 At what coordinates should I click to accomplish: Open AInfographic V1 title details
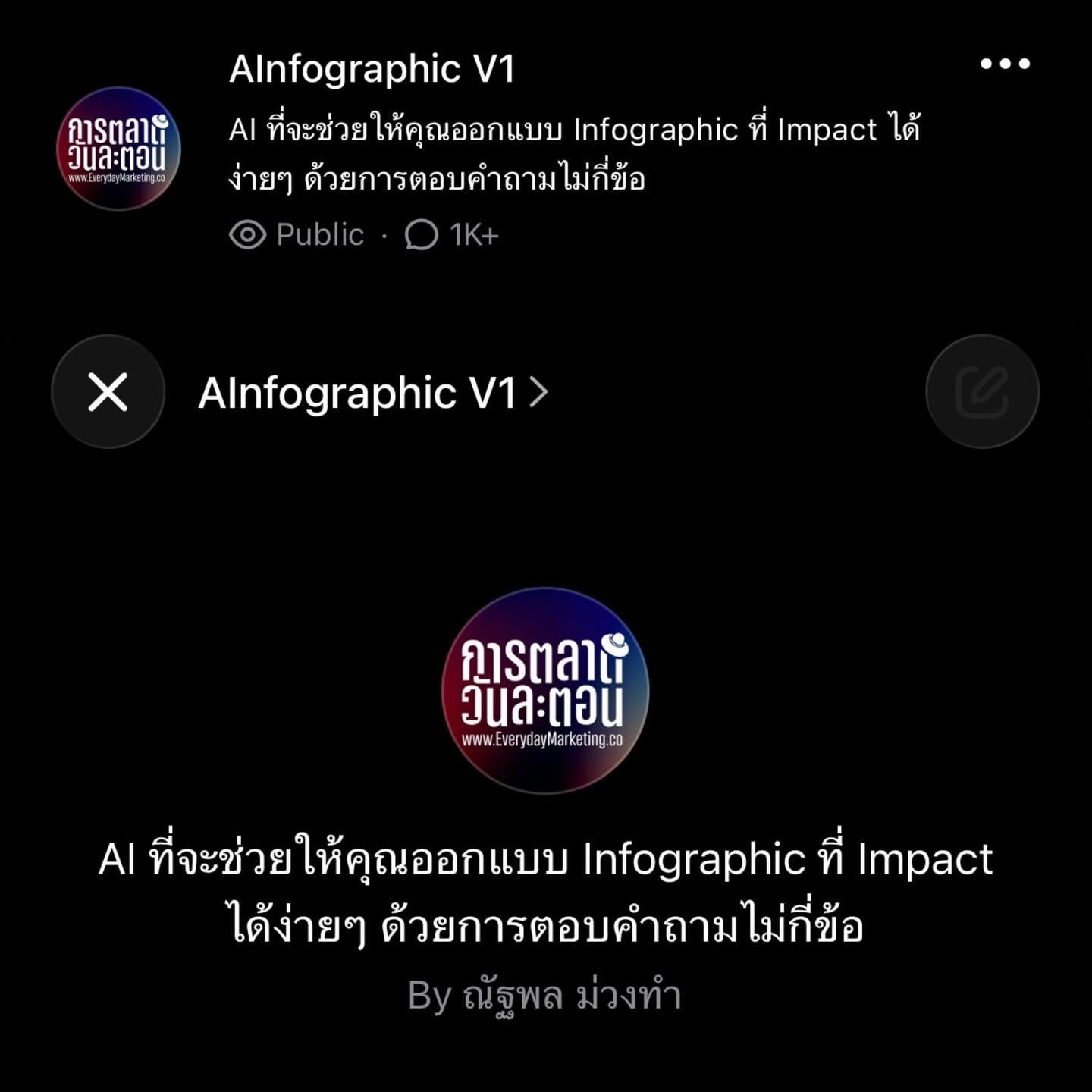[372, 393]
